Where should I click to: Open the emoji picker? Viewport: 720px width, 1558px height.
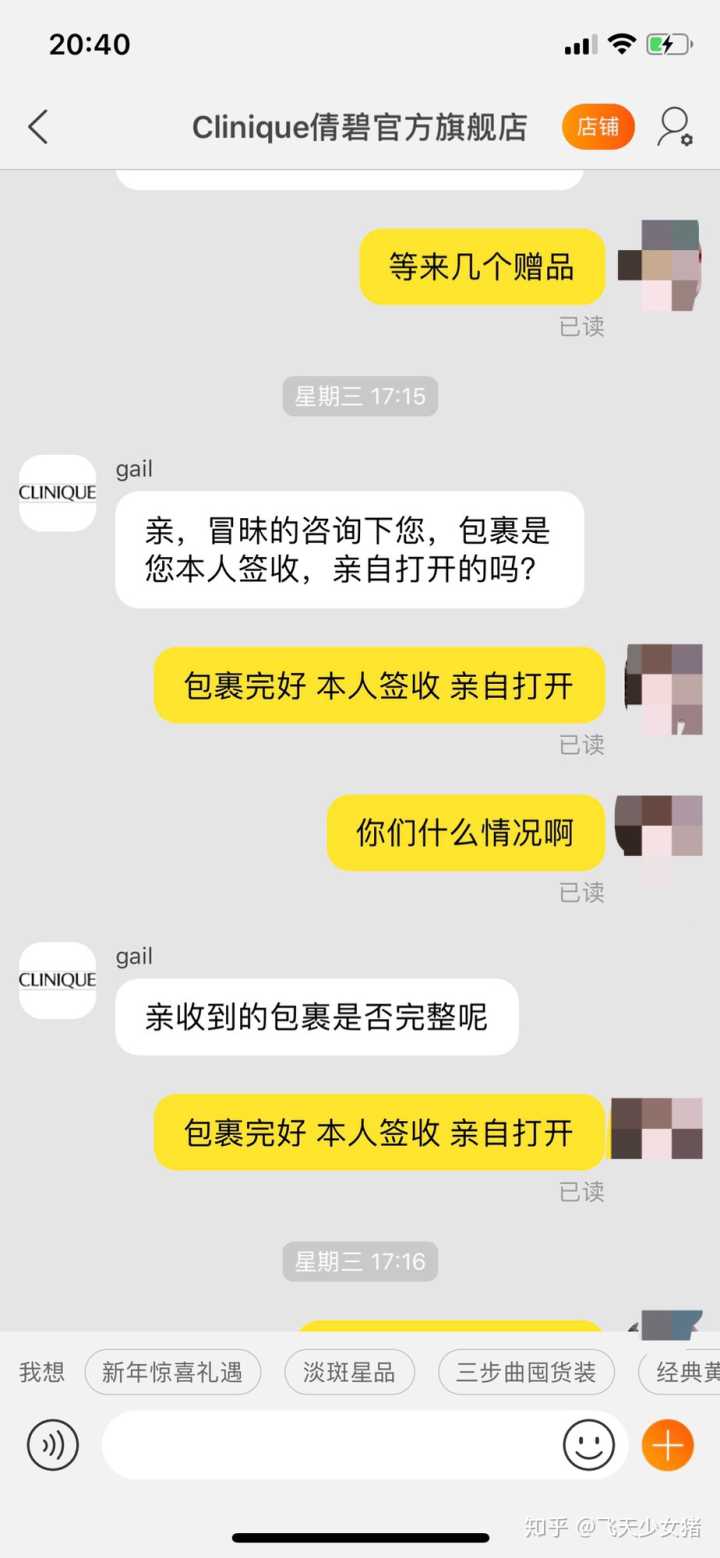pos(588,1445)
